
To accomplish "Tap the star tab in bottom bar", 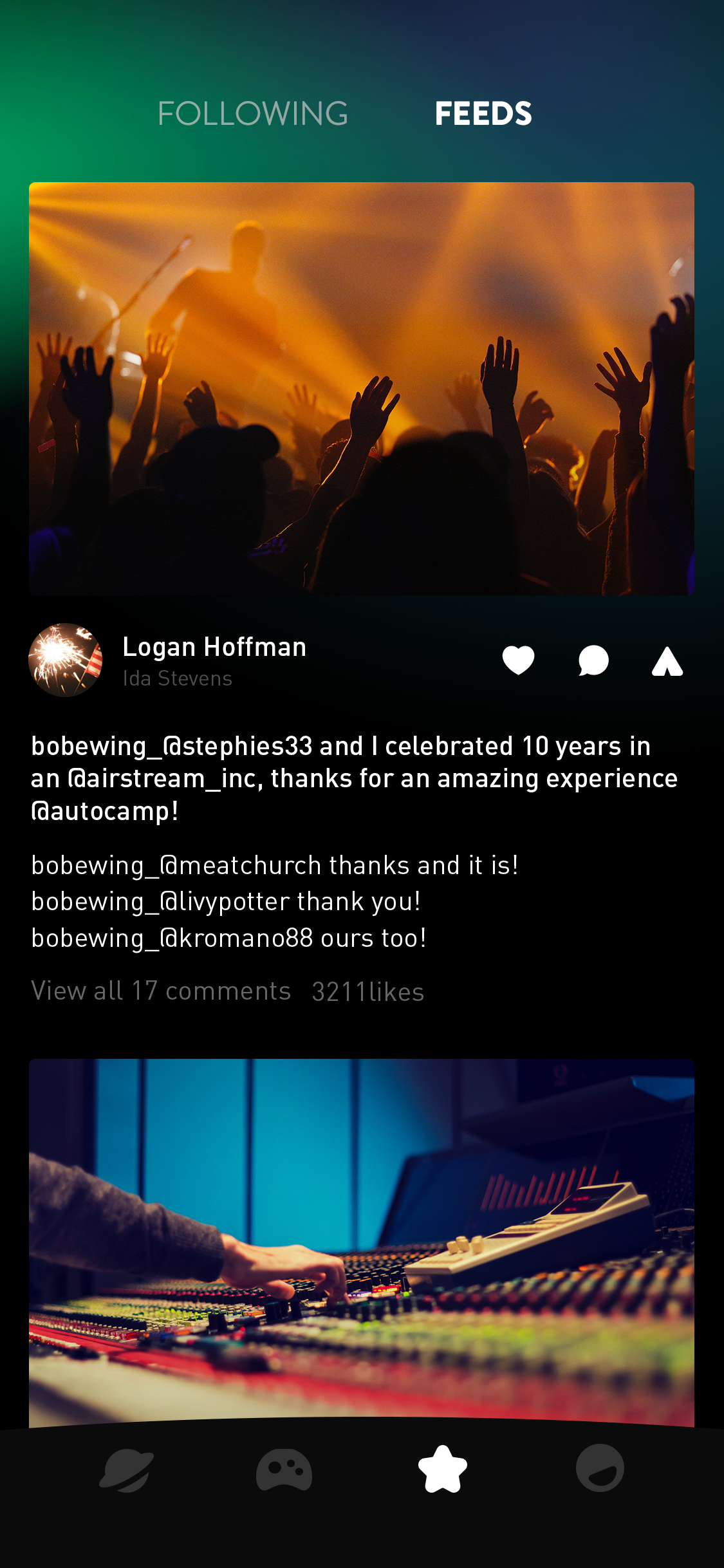I will pyautogui.click(x=442, y=1469).
